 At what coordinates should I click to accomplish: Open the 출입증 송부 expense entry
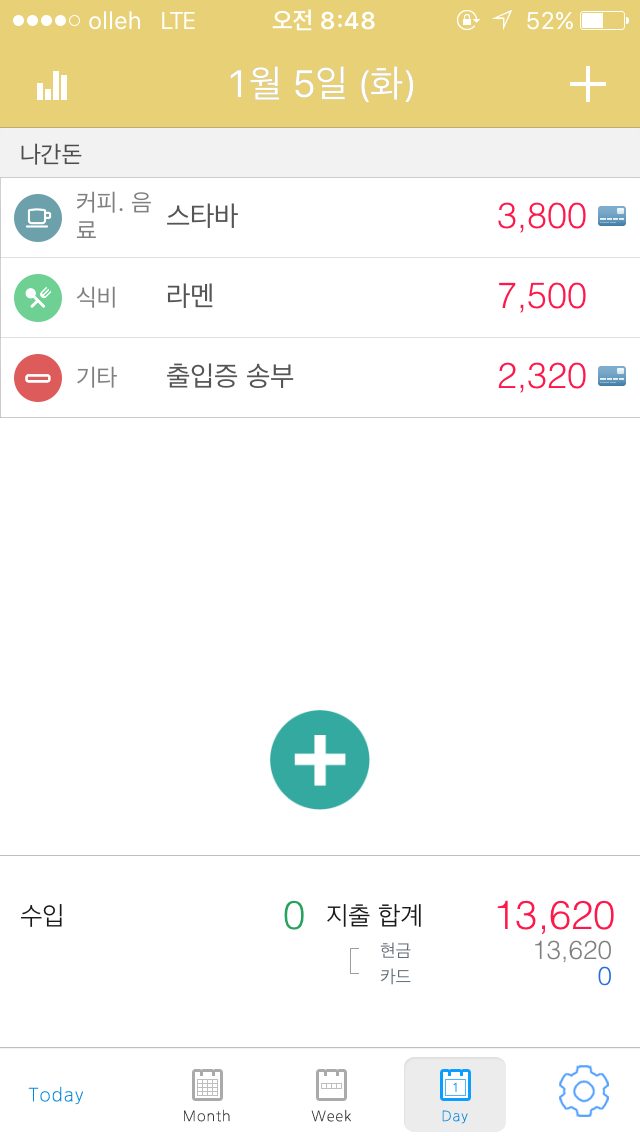click(320, 377)
